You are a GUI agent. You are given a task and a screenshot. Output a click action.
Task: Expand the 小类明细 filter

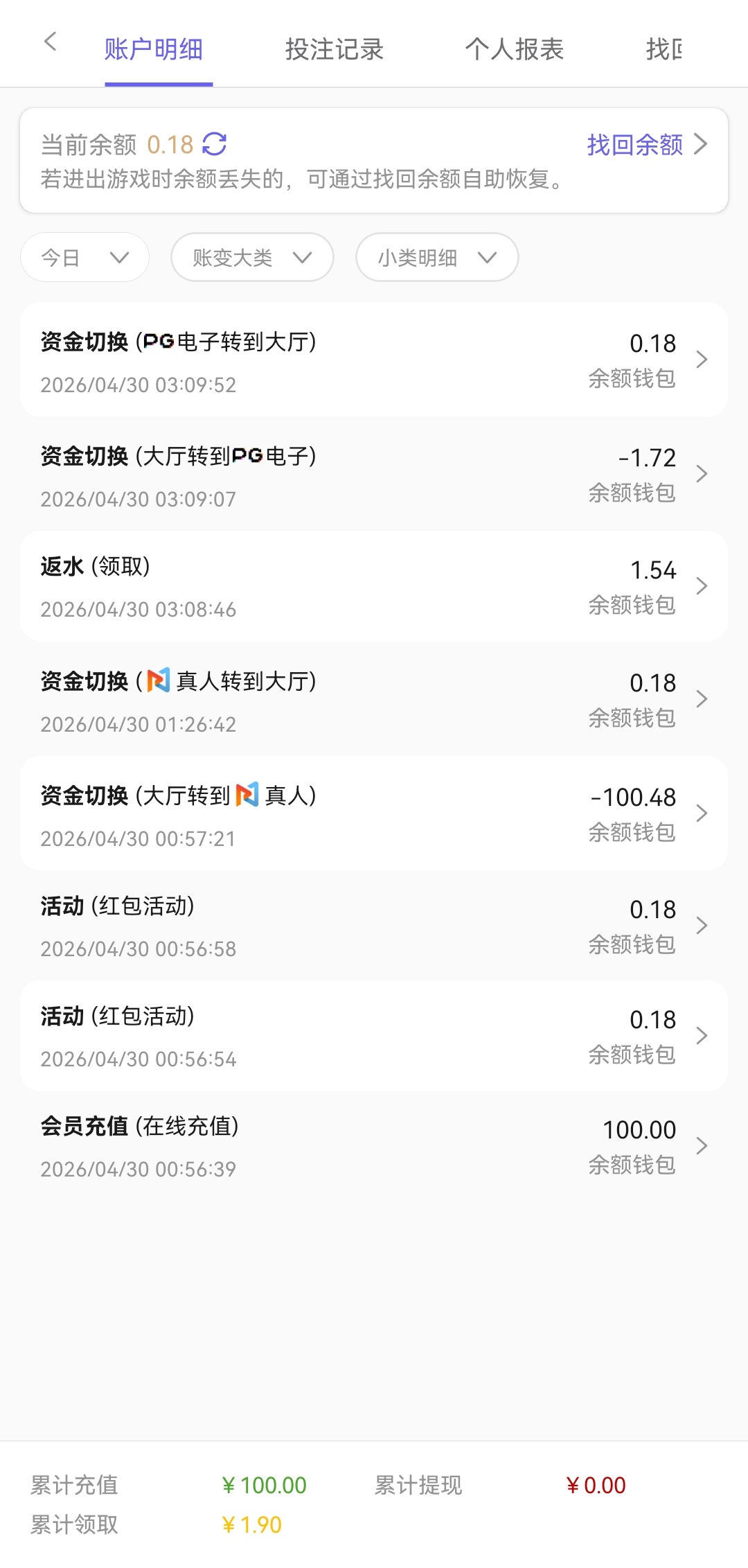437,258
